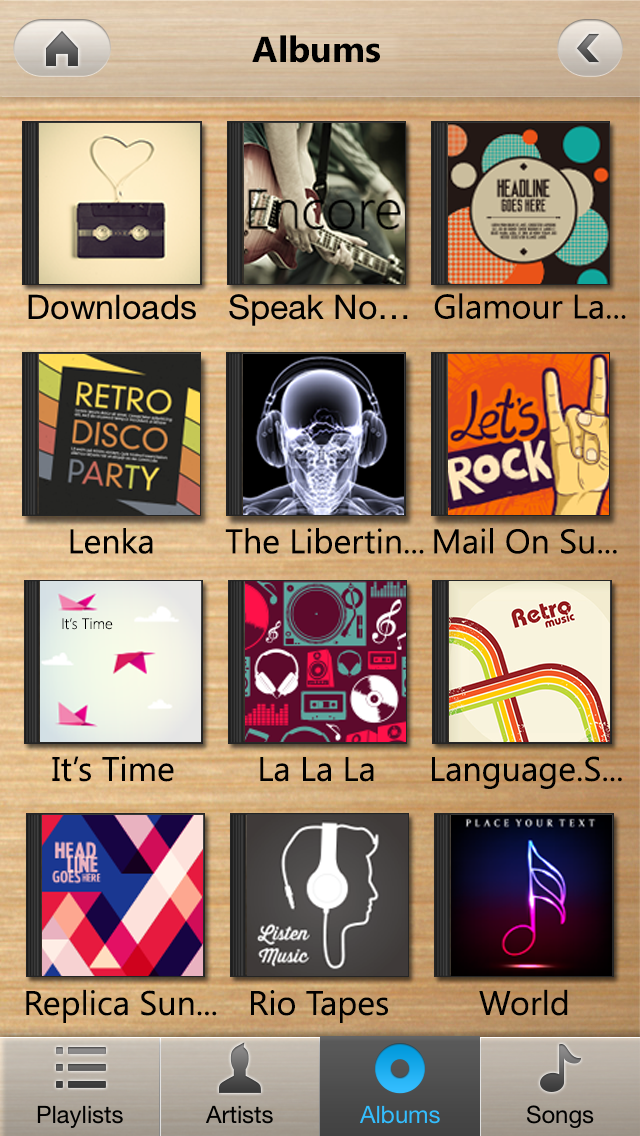Switch to the Songs tab
The image size is (640, 1136).
click(x=560, y=1086)
